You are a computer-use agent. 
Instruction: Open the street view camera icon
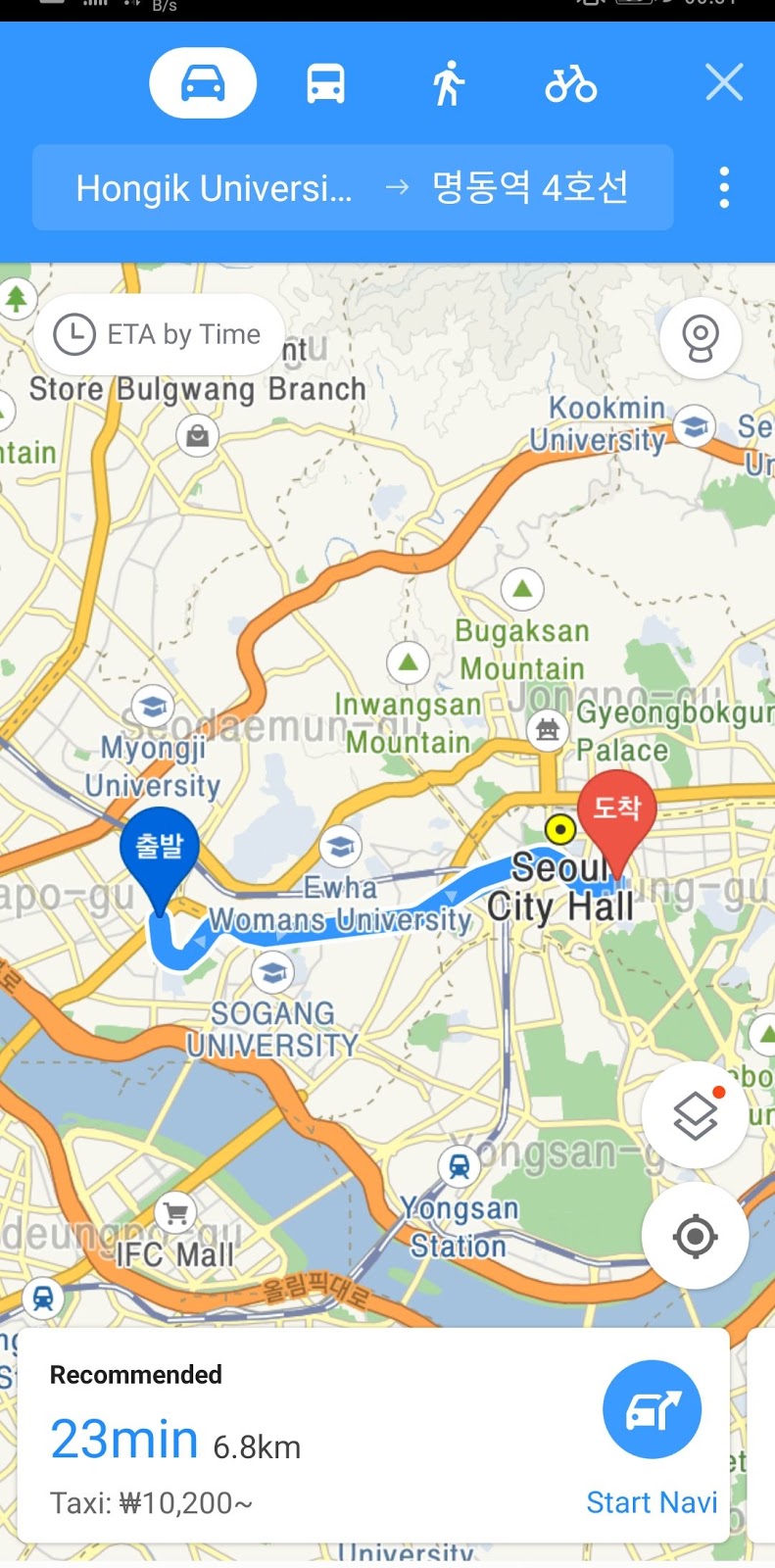pyautogui.click(x=701, y=336)
